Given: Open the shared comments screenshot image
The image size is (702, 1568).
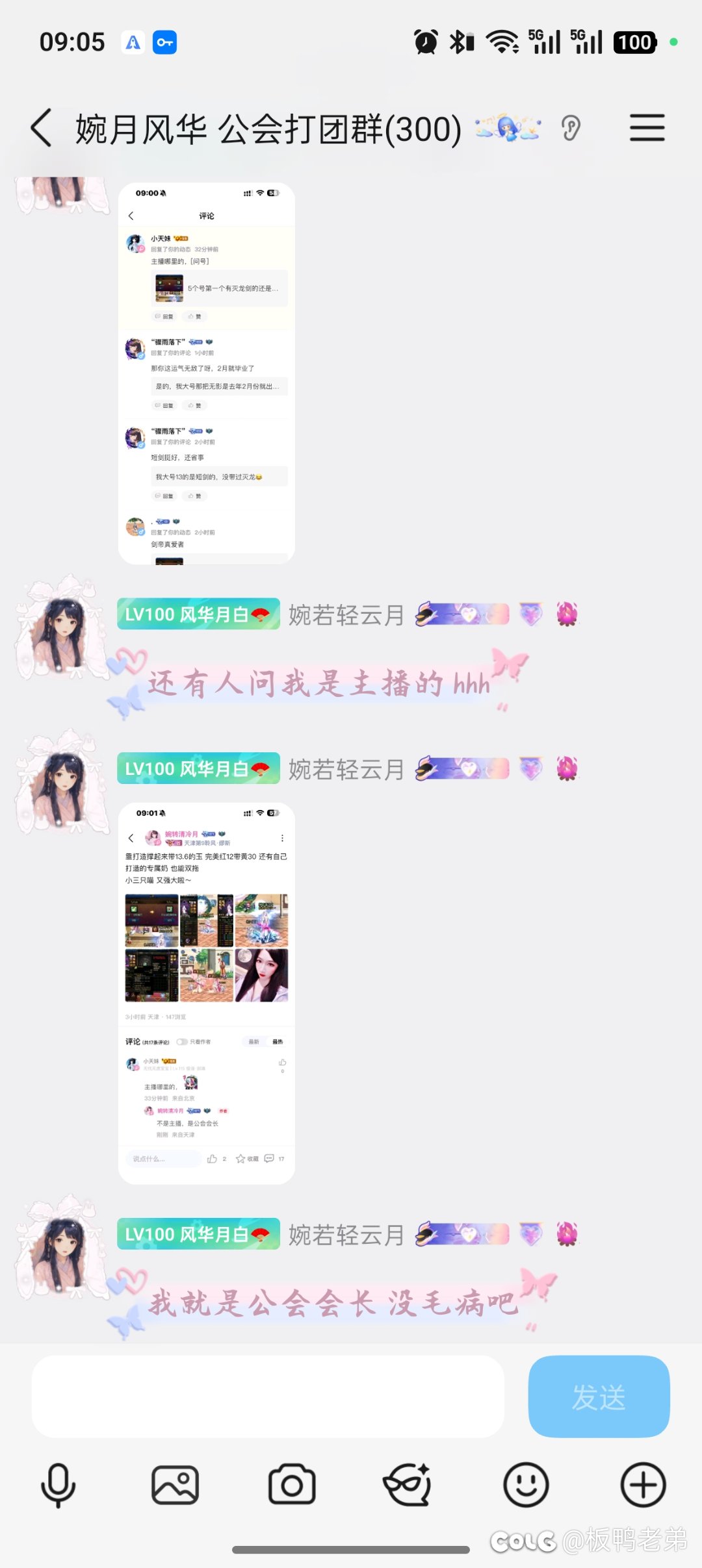Looking at the screenshot, I should point(207,373).
